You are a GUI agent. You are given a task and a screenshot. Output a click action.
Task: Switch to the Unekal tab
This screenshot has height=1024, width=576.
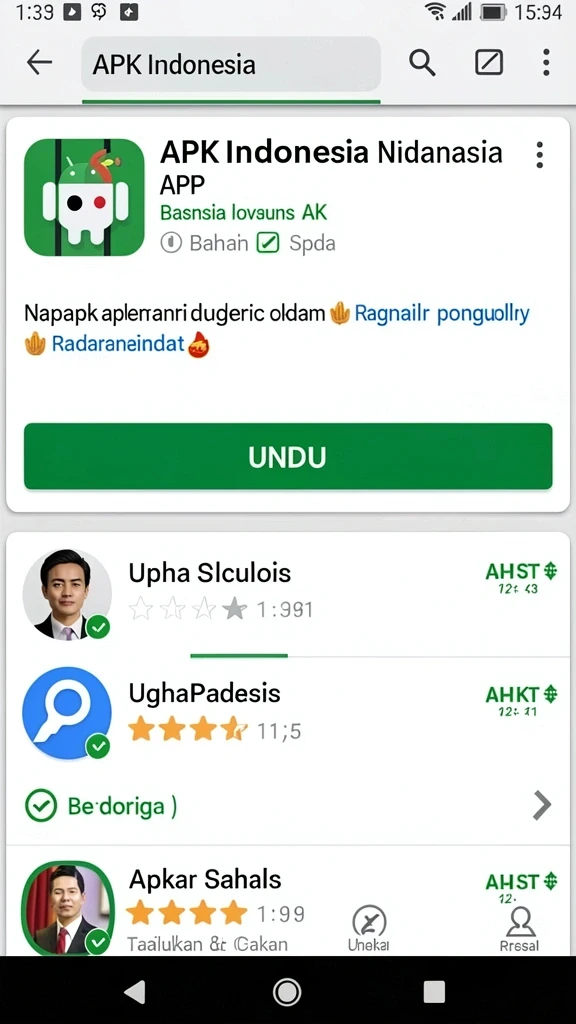(x=369, y=929)
